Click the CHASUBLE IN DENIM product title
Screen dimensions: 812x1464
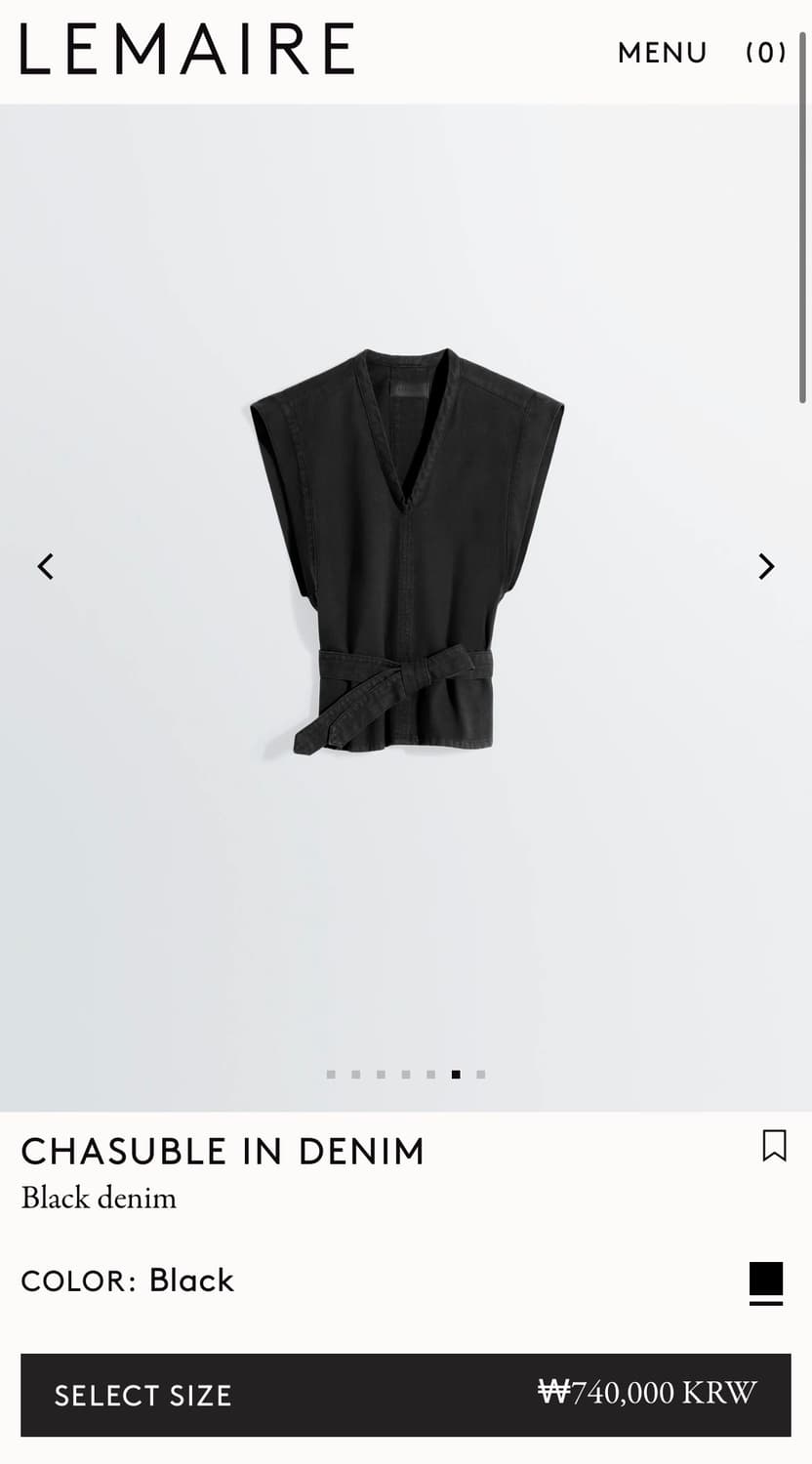coord(222,1151)
